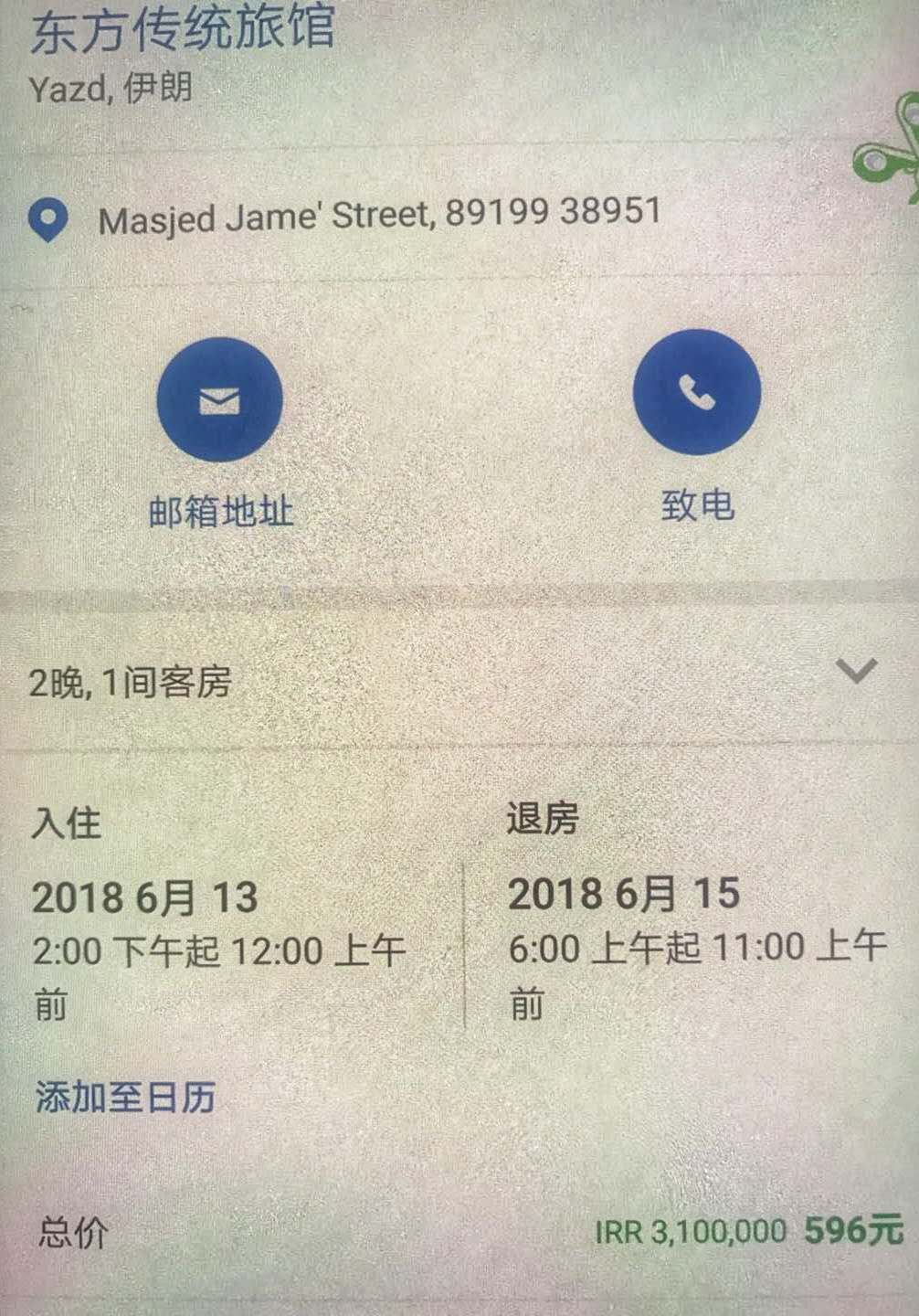Call the hotel via 致电
919x1316 pixels.
tap(696, 392)
